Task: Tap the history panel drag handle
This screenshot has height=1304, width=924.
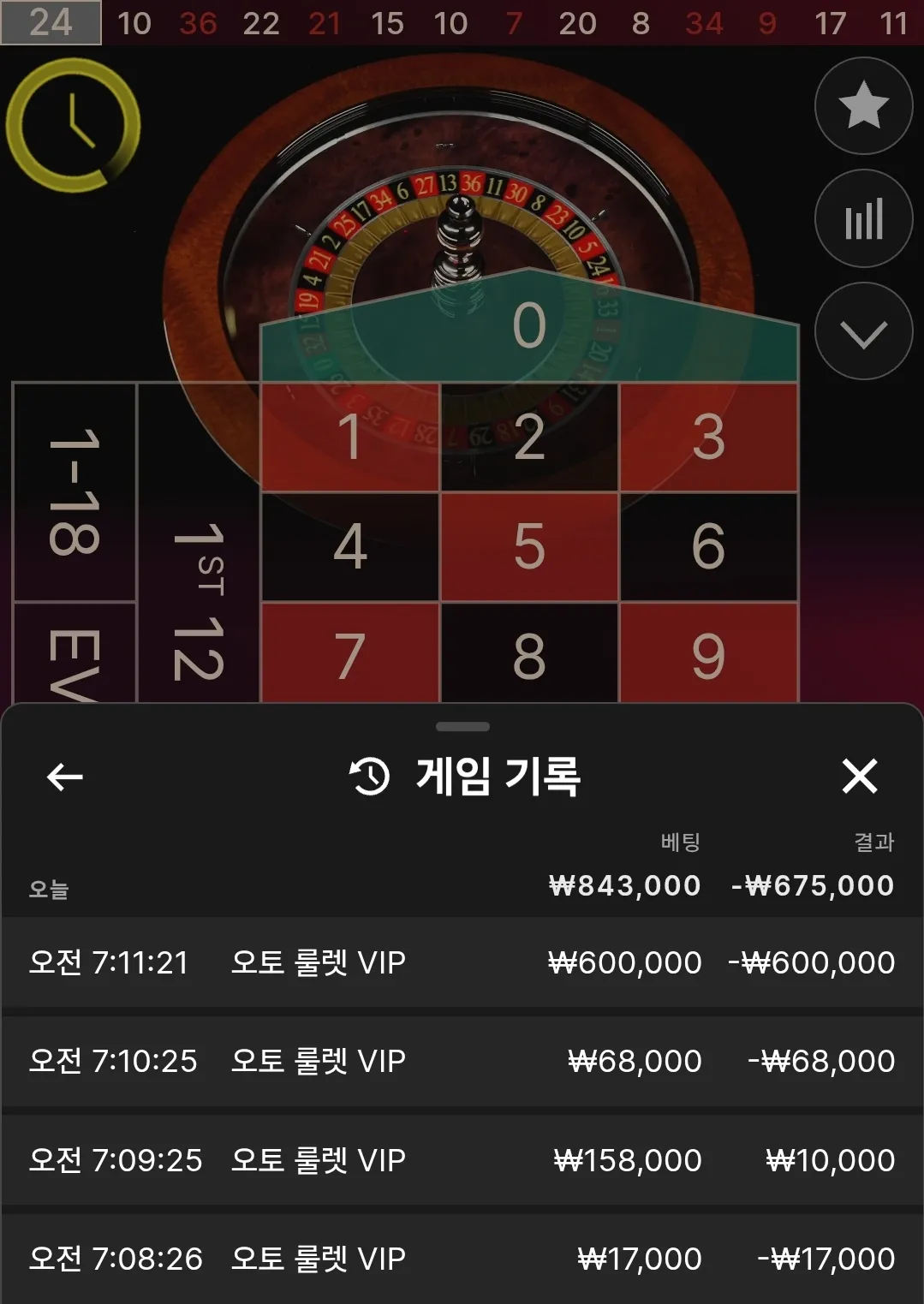Action: [x=462, y=727]
